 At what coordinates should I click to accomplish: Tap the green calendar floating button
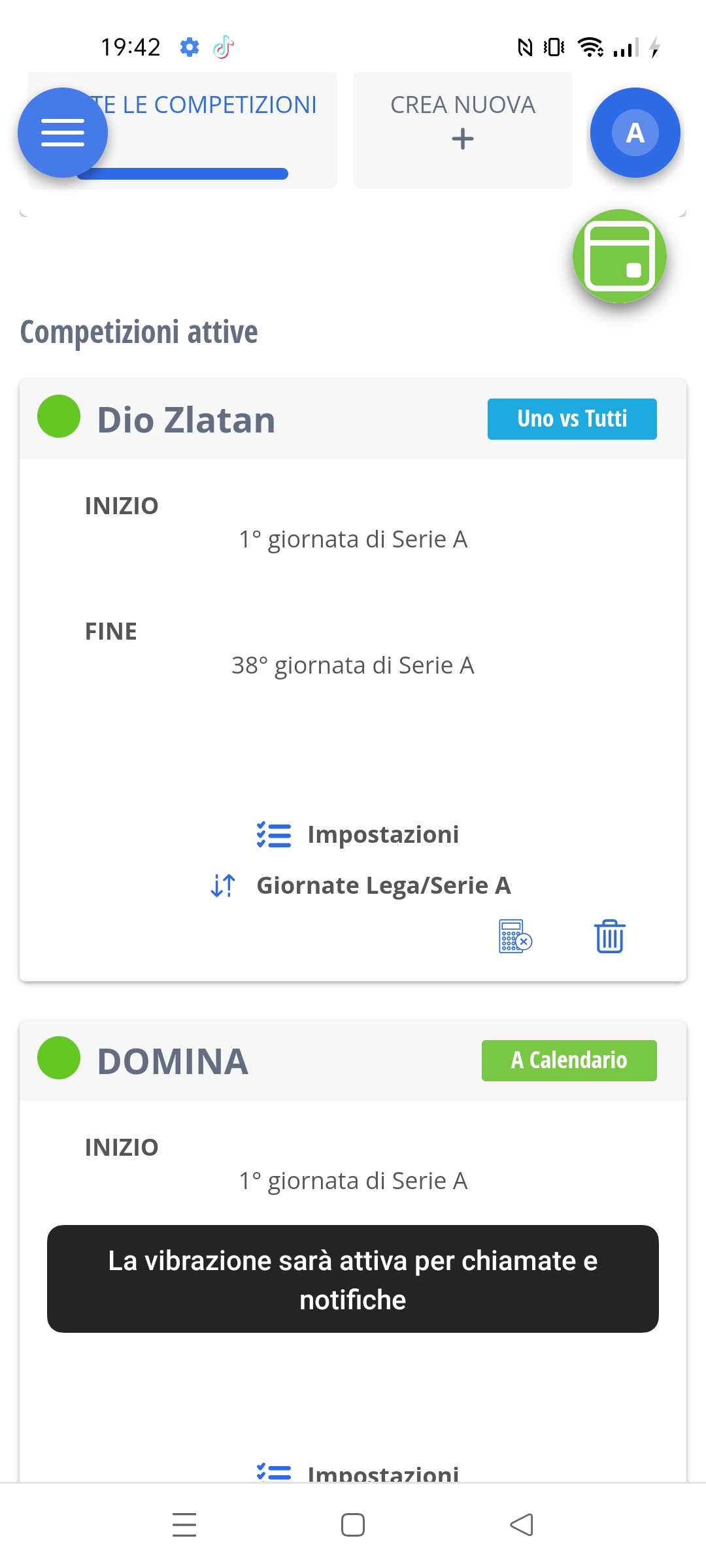pyautogui.click(x=620, y=256)
